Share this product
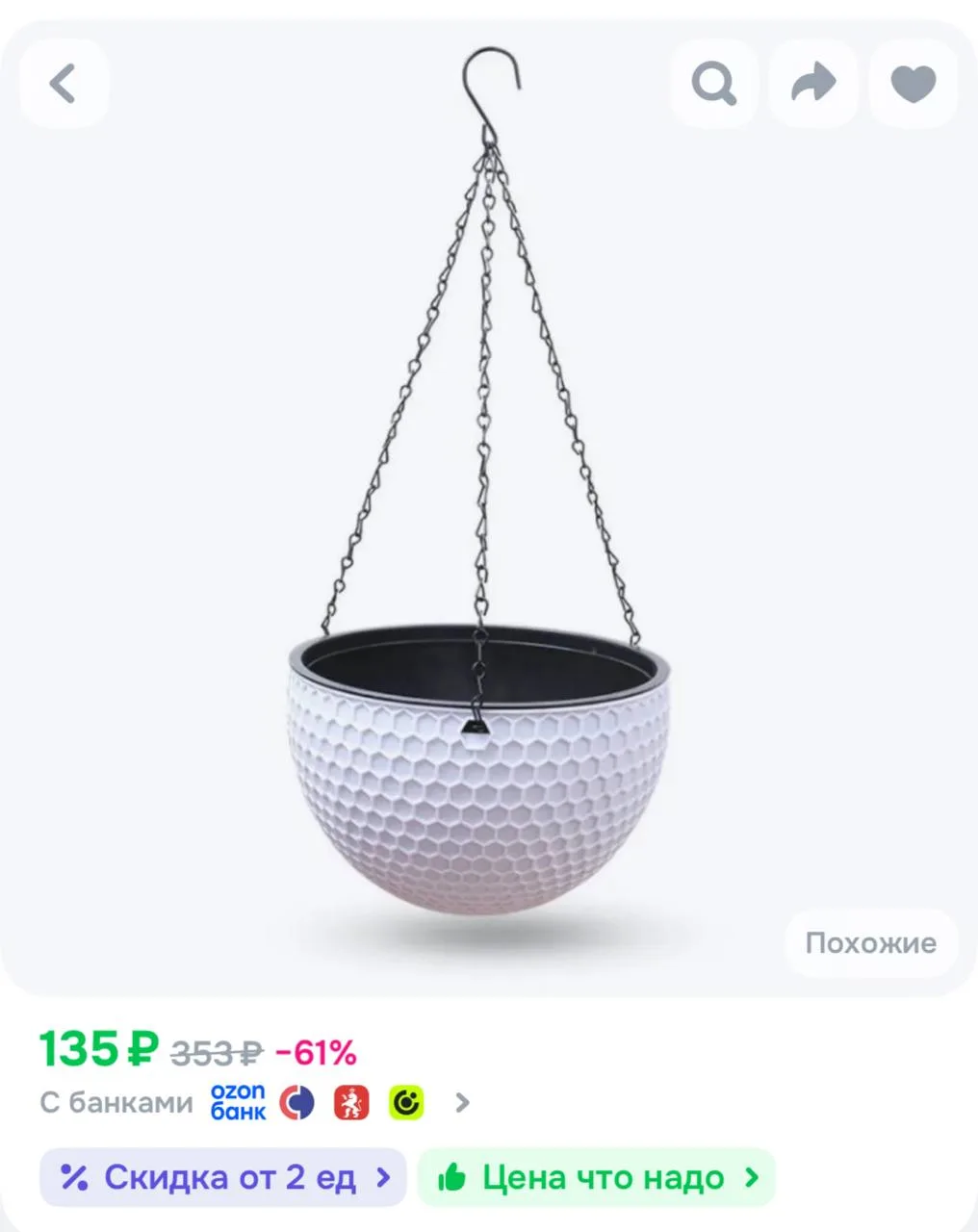Screen dimensions: 978x1232 pos(813,84)
